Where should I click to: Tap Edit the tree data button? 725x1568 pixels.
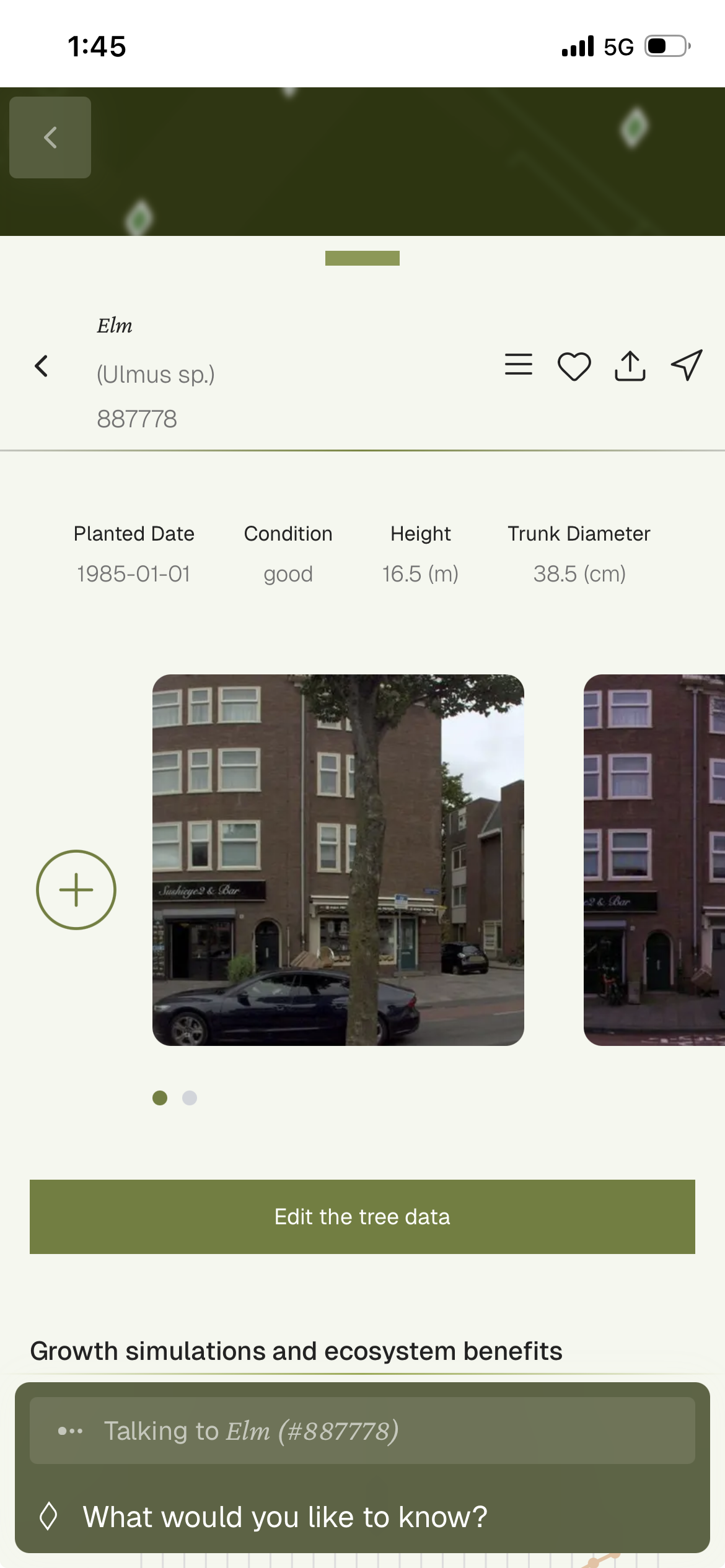pos(362,1217)
